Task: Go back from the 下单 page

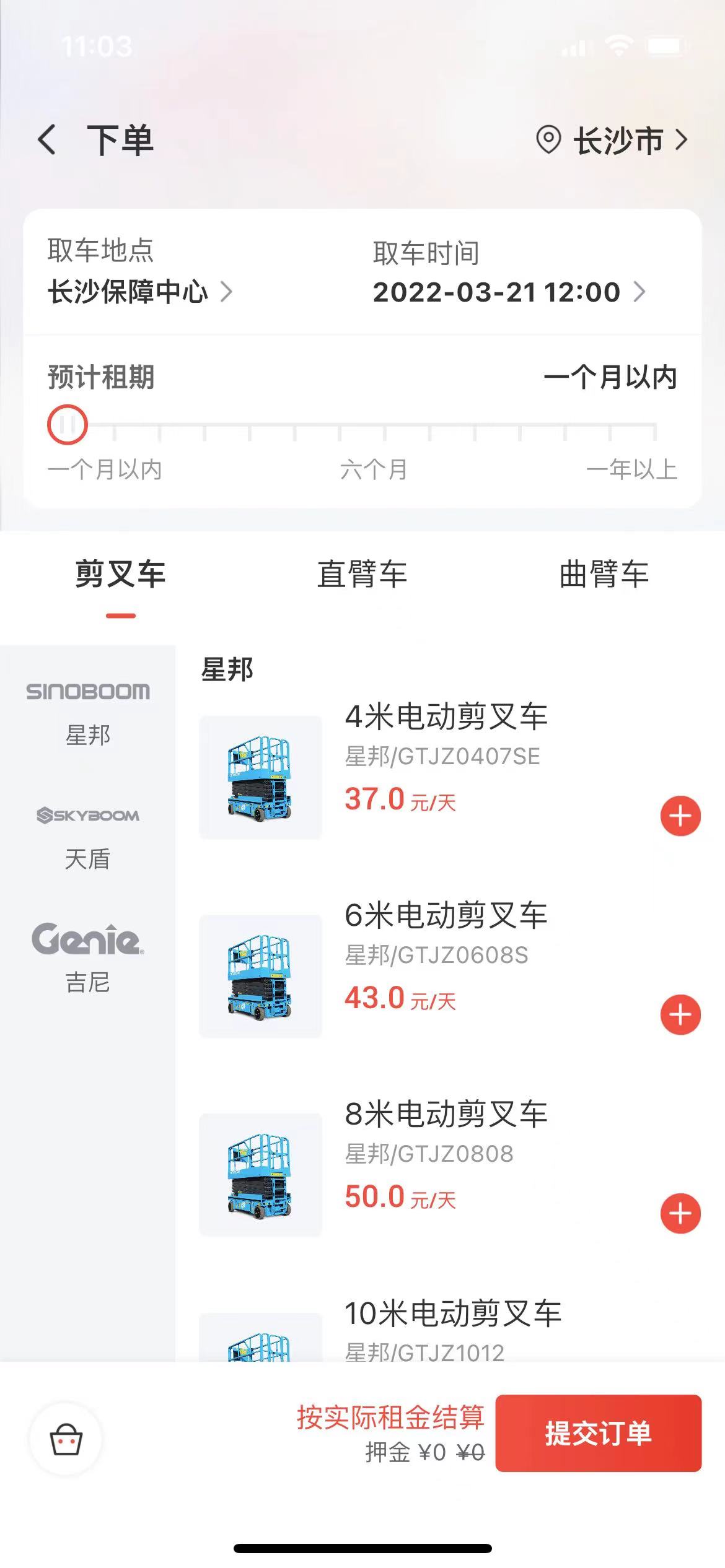Action: [x=47, y=139]
